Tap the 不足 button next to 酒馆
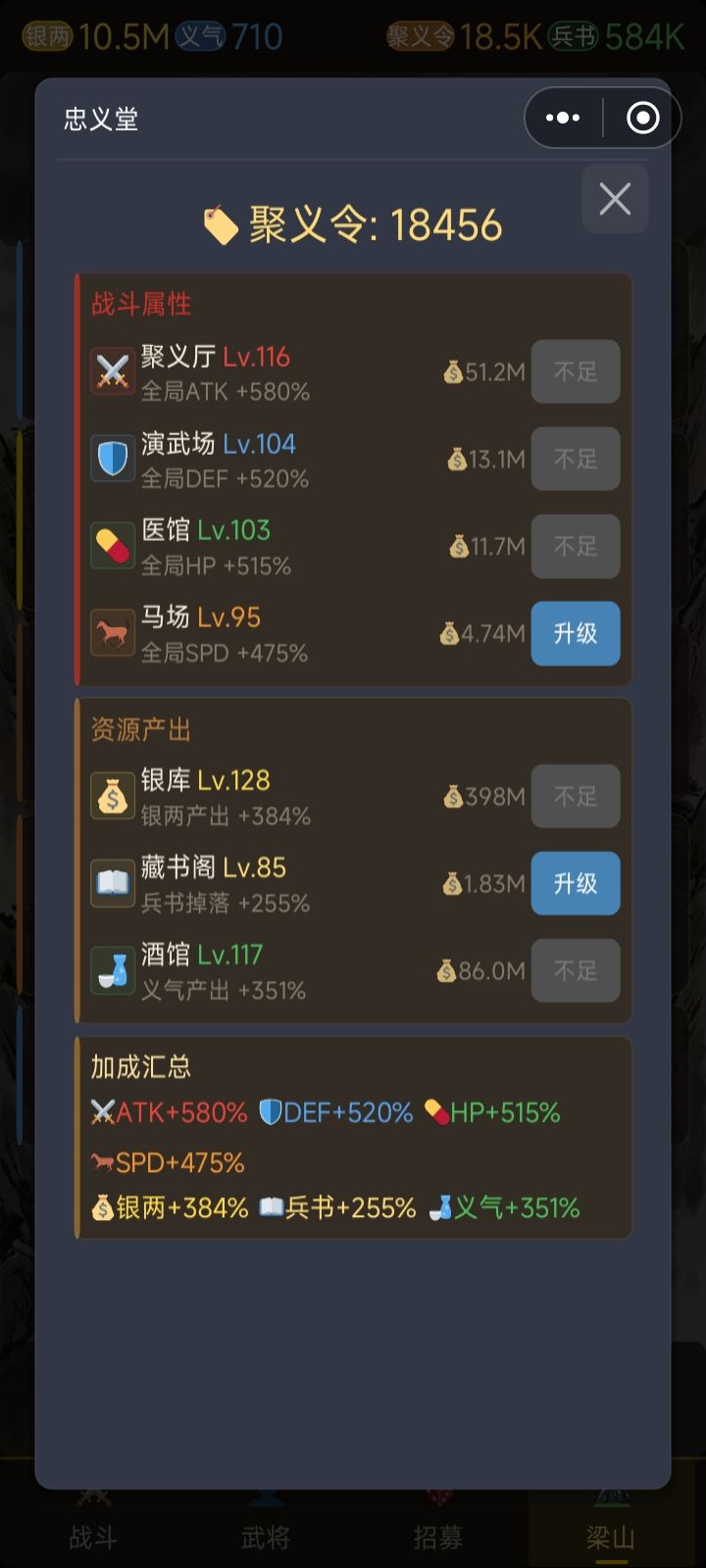The width and height of the screenshot is (706, 1568). [x=575, y=969]
